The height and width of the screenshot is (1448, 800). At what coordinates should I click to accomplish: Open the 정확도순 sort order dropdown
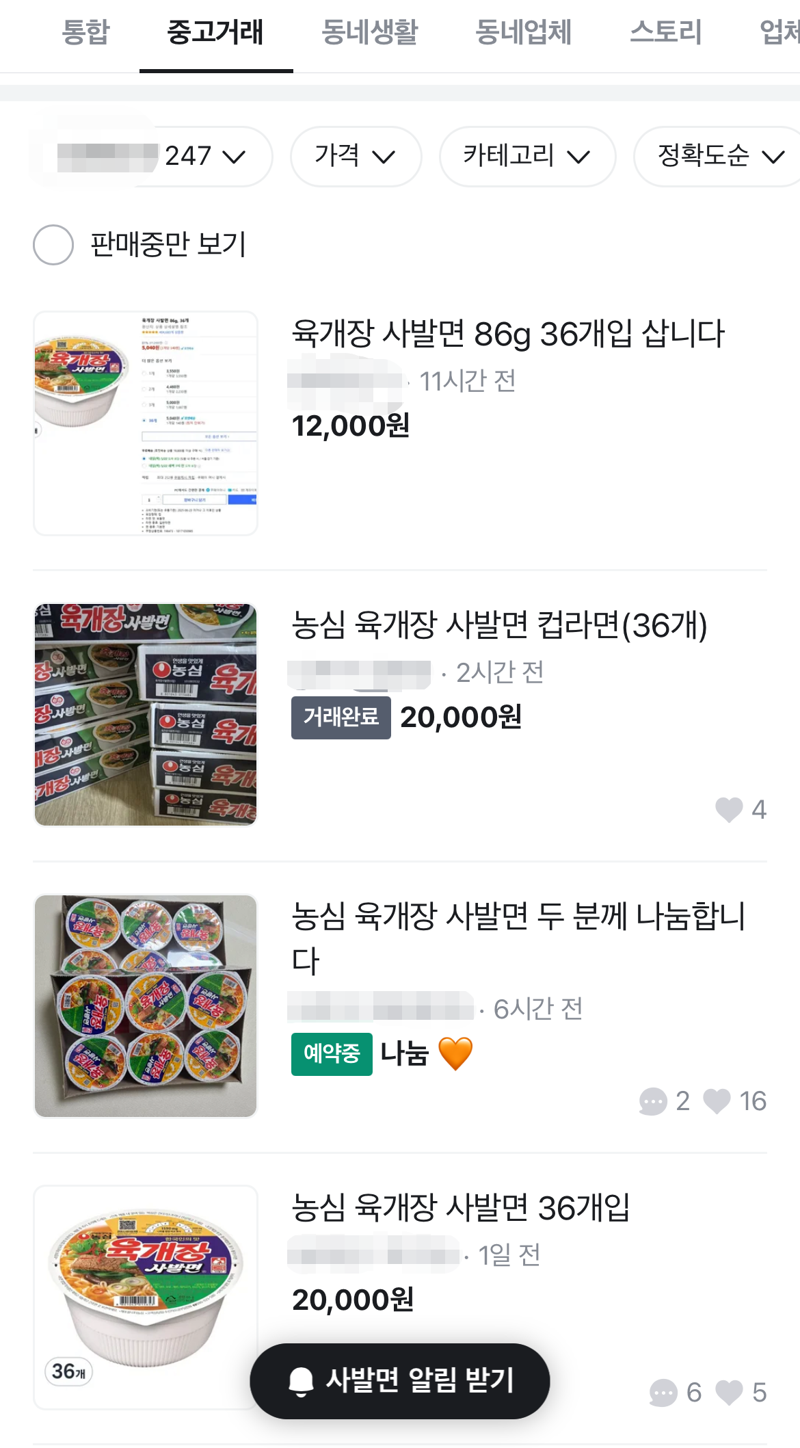pyautogui.click(x=716, y=156)
